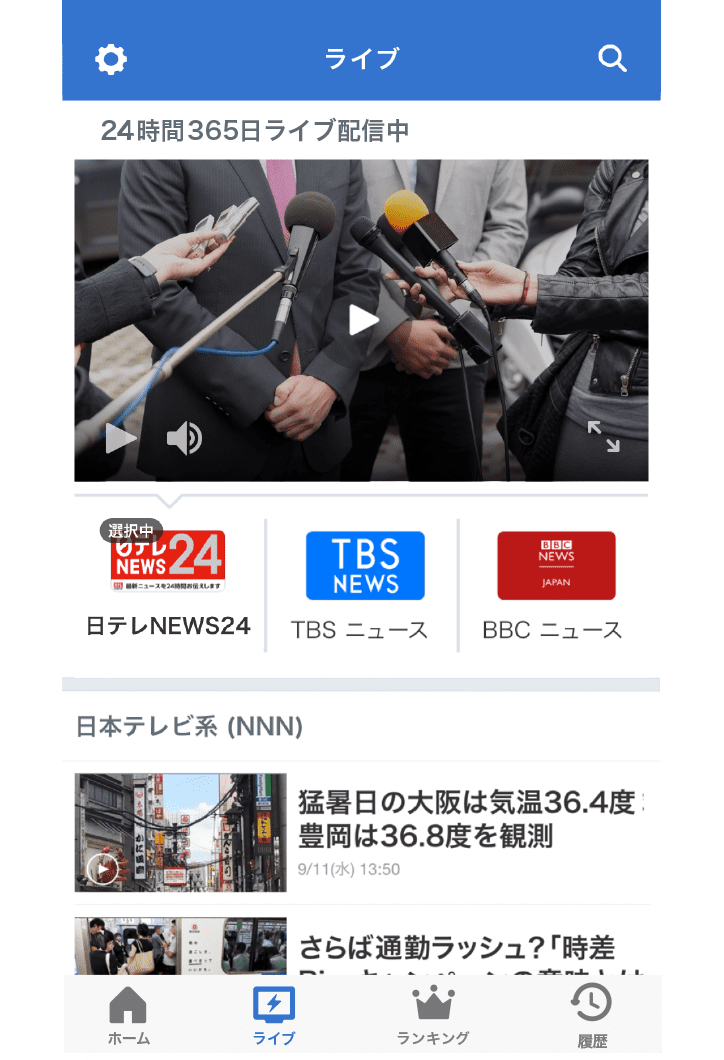Open the search magnifier icon
Screen dimensions: 724x1060
(x=612, y=58)
